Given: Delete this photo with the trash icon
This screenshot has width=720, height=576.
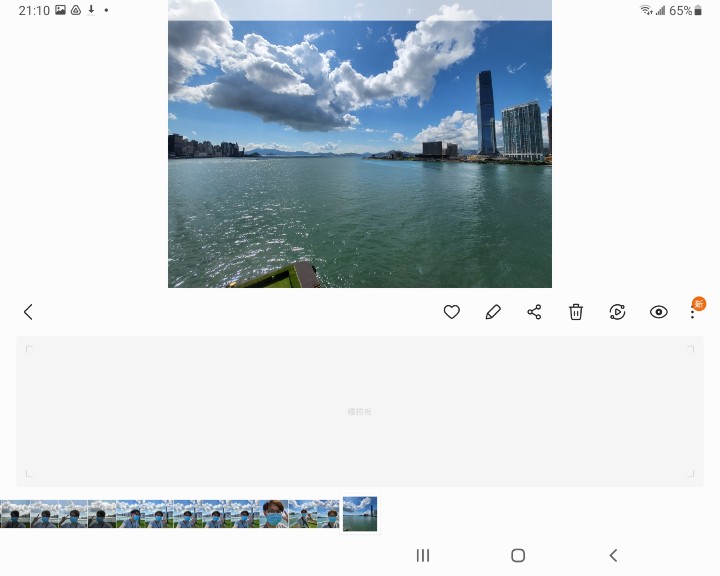Looking at the screenshot, I should (x=576, y=312).
